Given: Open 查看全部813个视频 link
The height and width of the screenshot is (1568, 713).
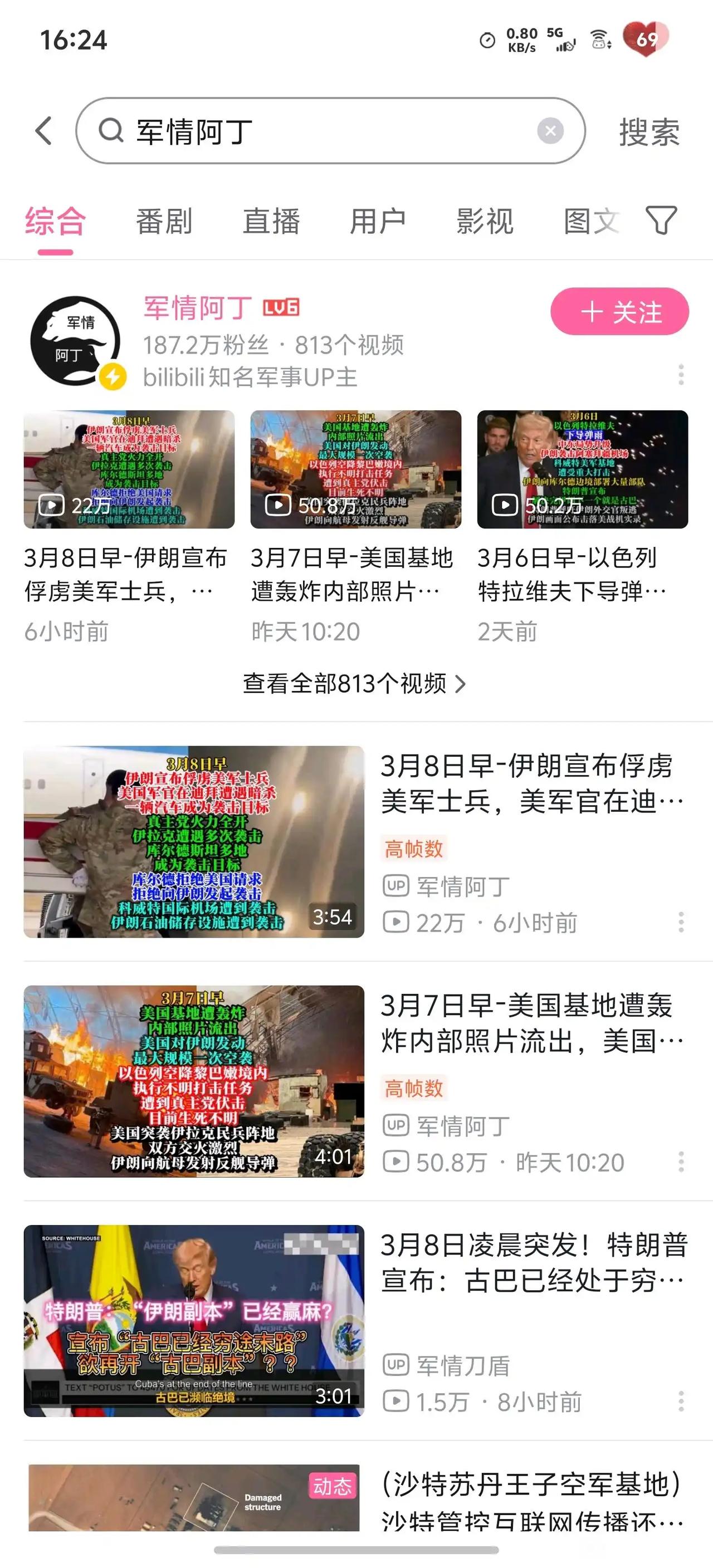Looking at the screenshot, I should pyautogui.click(x=356, y=685).
